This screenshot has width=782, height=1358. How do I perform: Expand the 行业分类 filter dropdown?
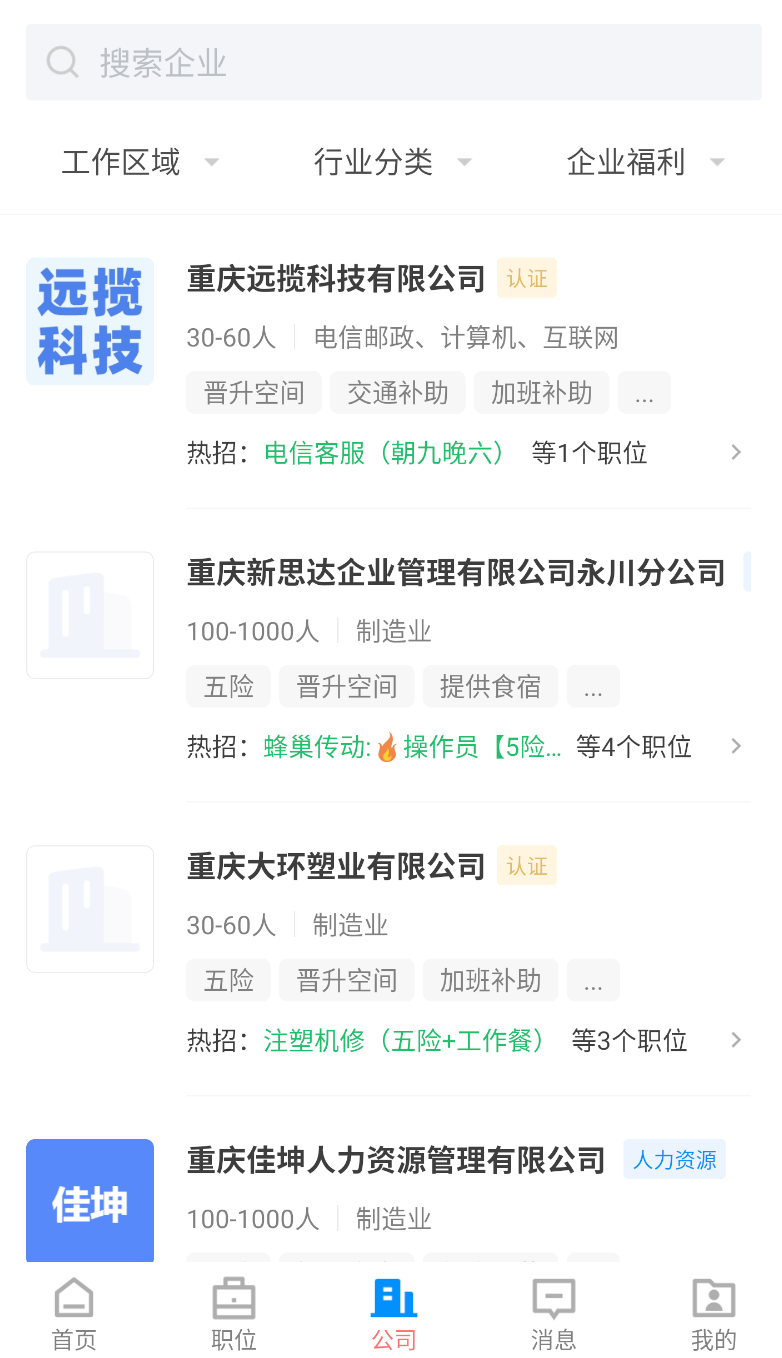coord(393,162)
